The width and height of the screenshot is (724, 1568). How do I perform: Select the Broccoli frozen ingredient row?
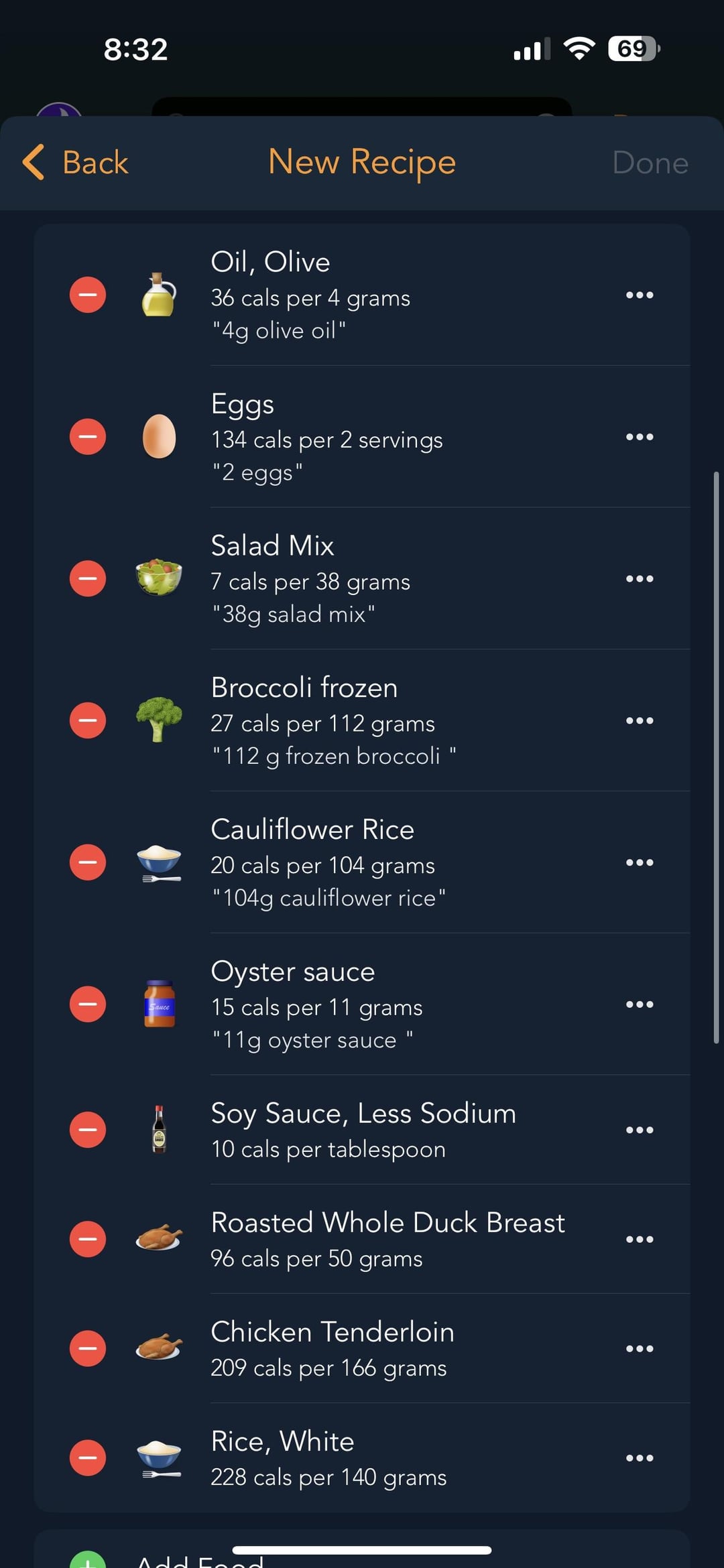362,721
